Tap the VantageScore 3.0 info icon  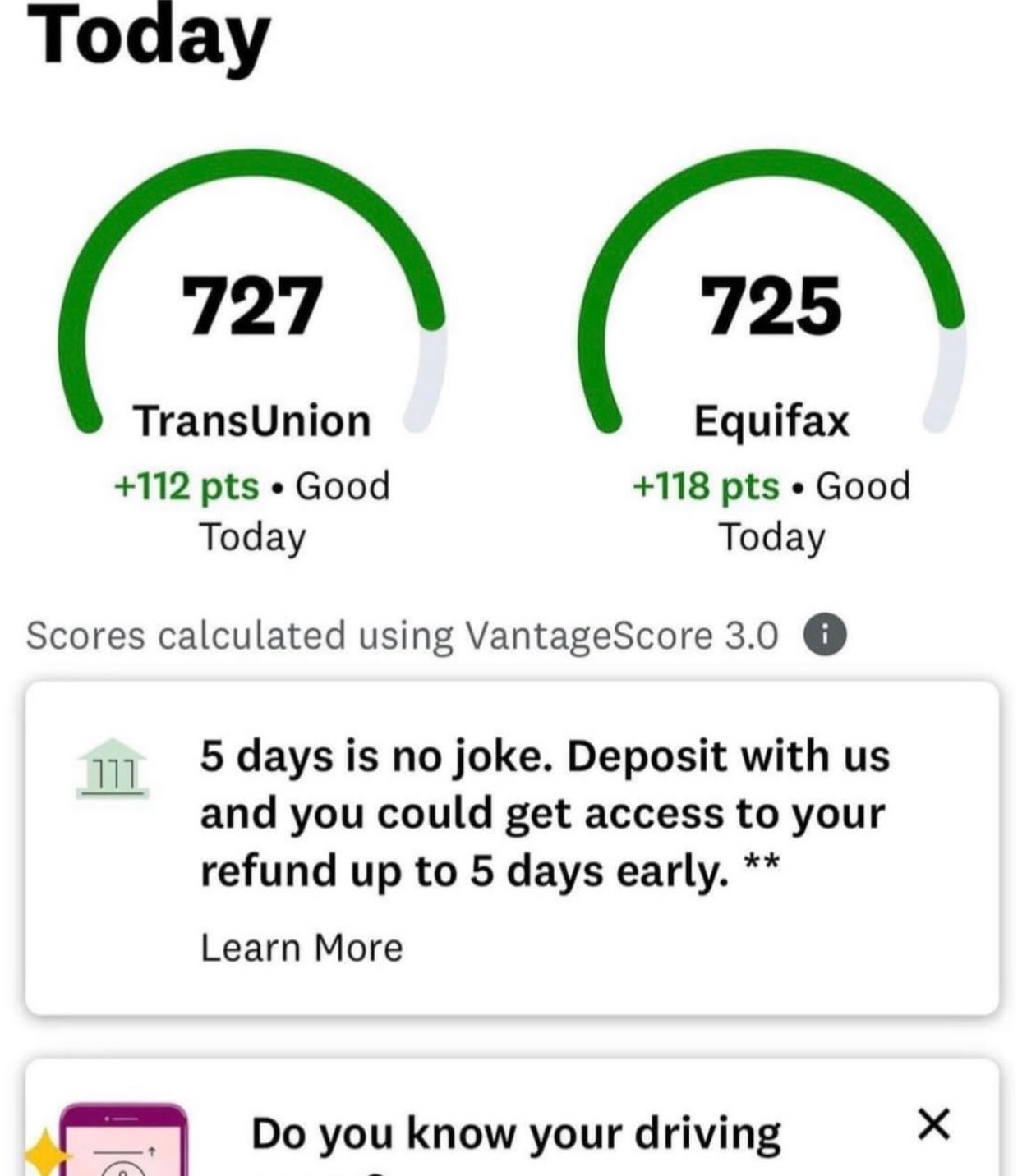(x=824, y=635)
